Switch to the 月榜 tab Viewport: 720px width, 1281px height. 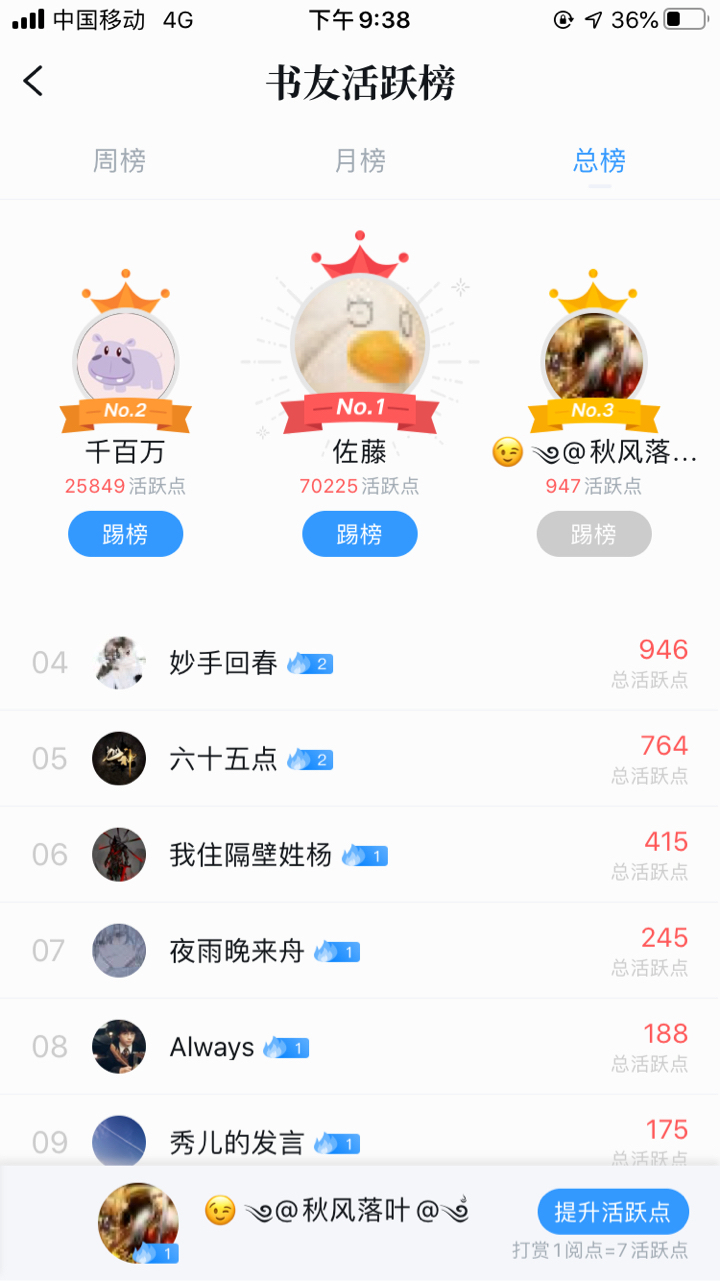coord(360,161)
